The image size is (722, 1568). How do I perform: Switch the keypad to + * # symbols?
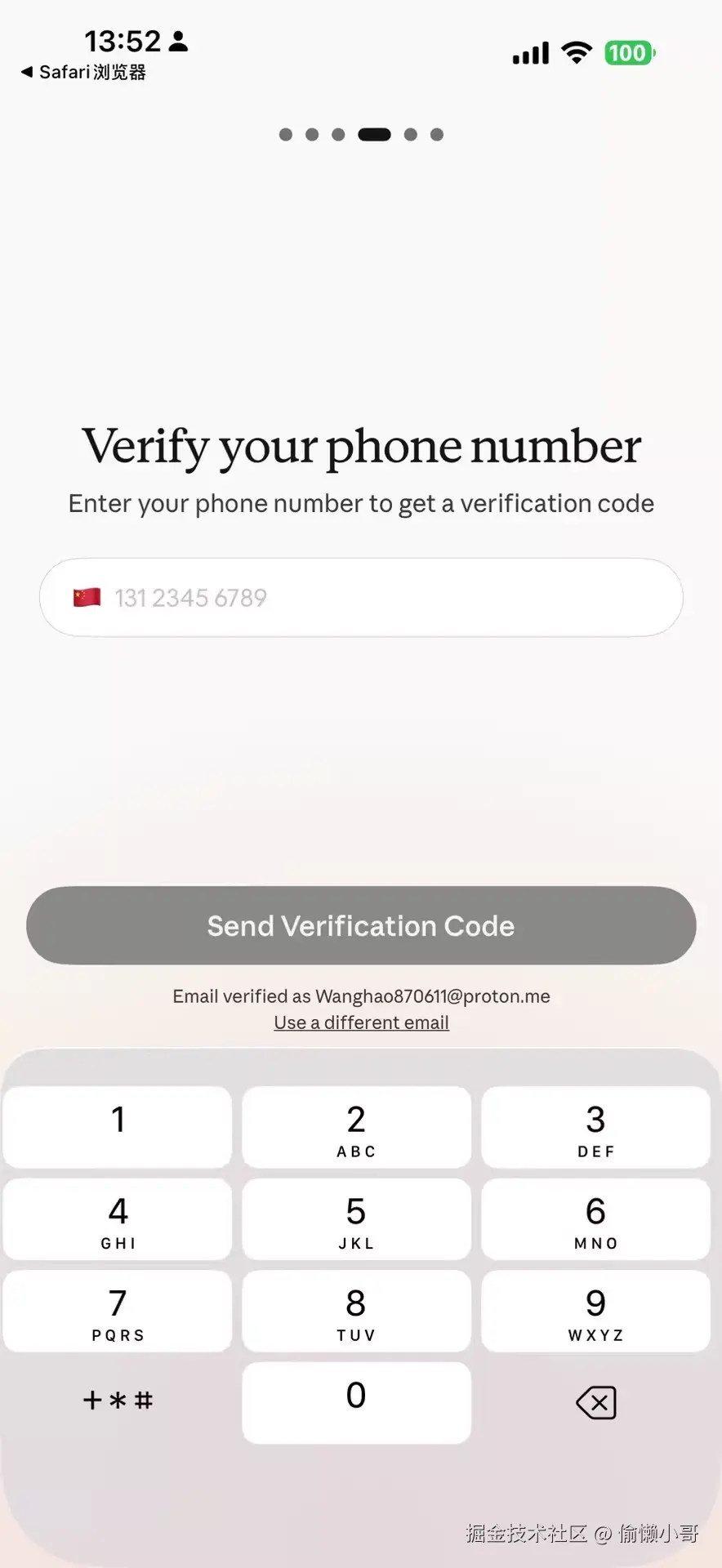click(118, 1401)
